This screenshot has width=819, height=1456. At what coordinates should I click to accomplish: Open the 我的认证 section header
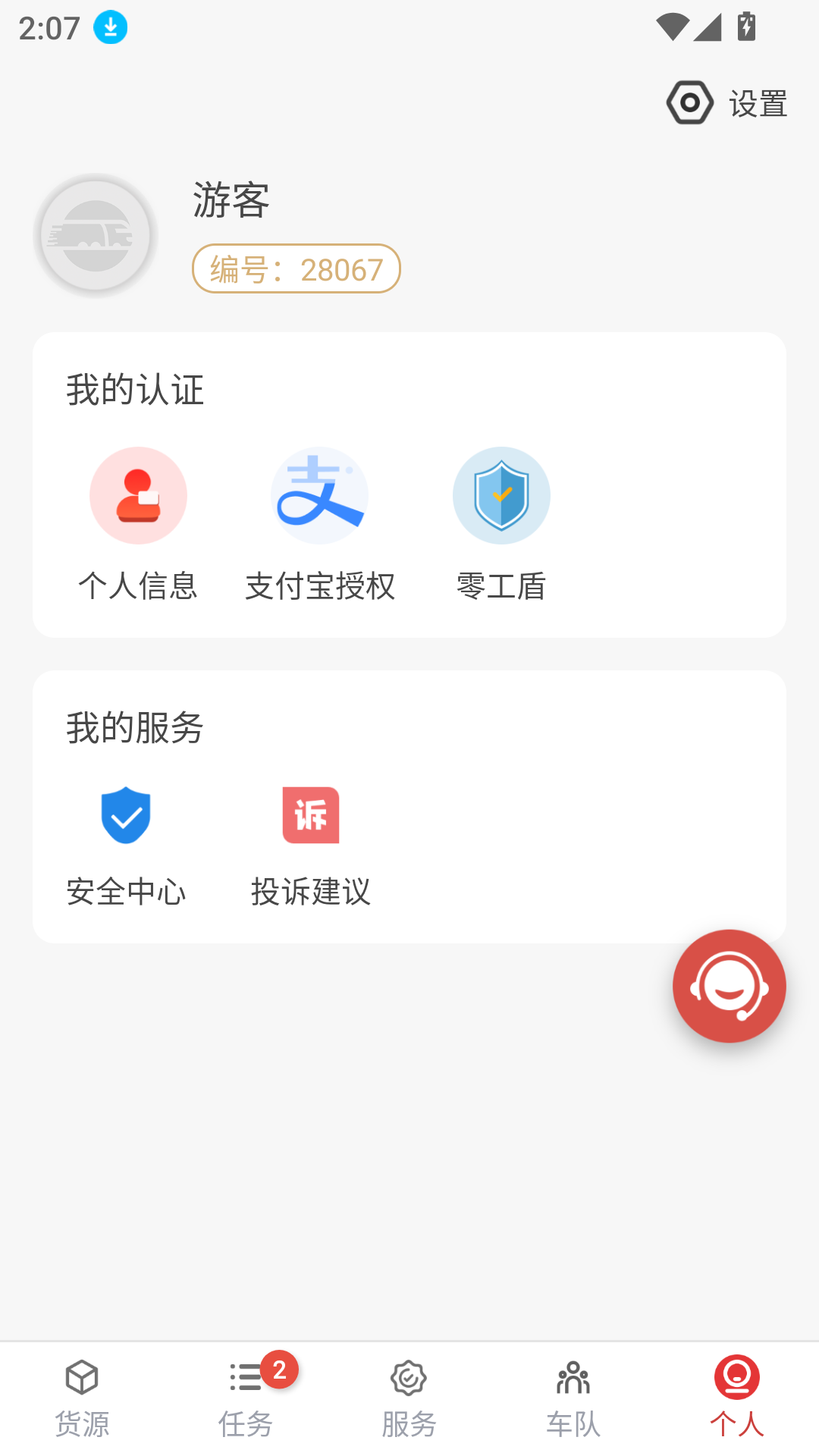pyautogui.click(x=134, y=391)
